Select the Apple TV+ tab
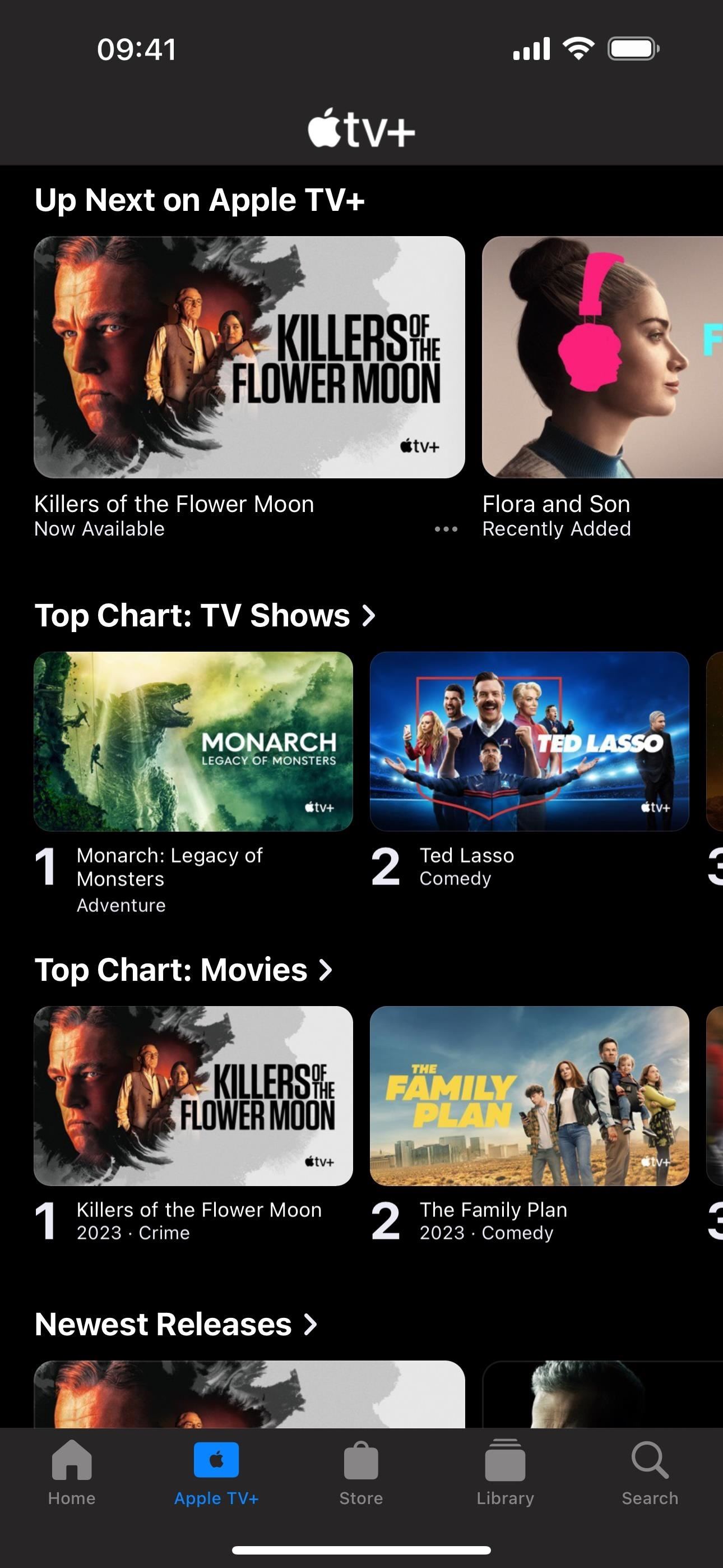Screen dimensions: 723x1568 tap(216, 1472)
